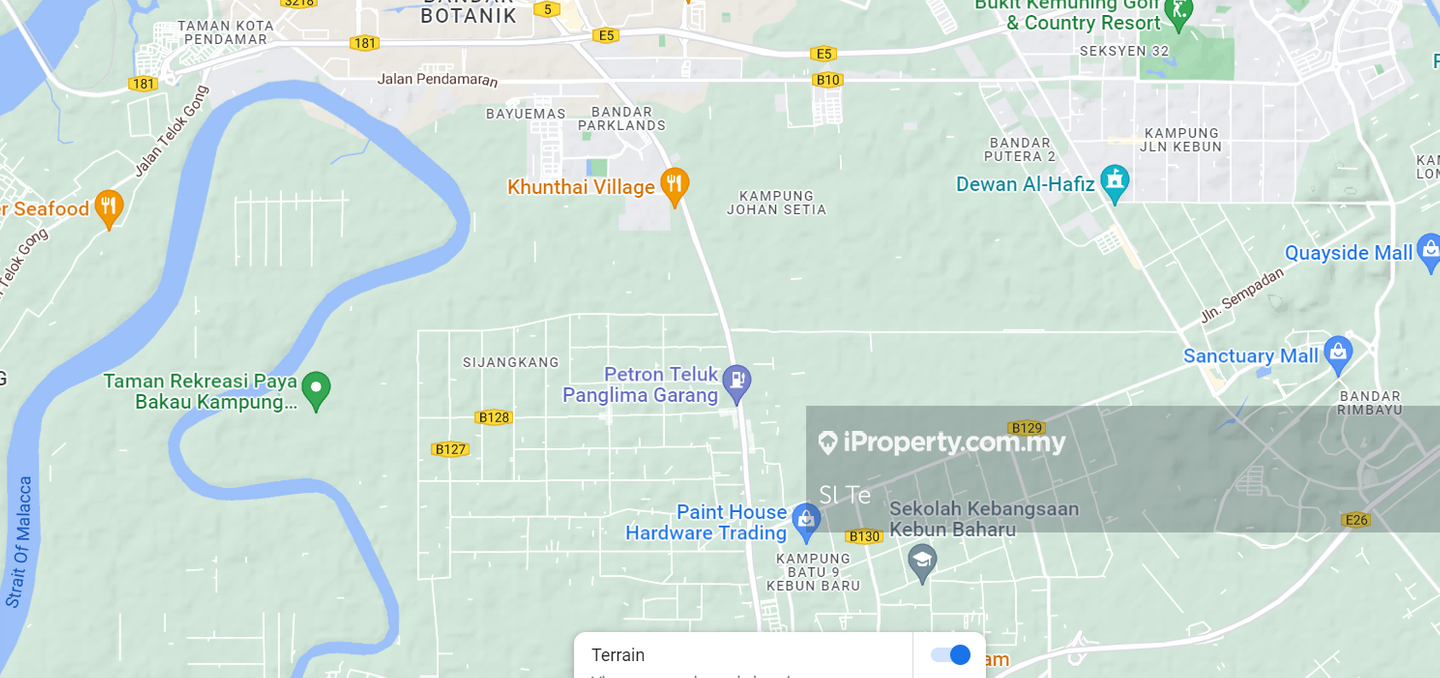Toggle the Terrain switch off
This screenshot has height=678, width=1440.
(950, 655)
